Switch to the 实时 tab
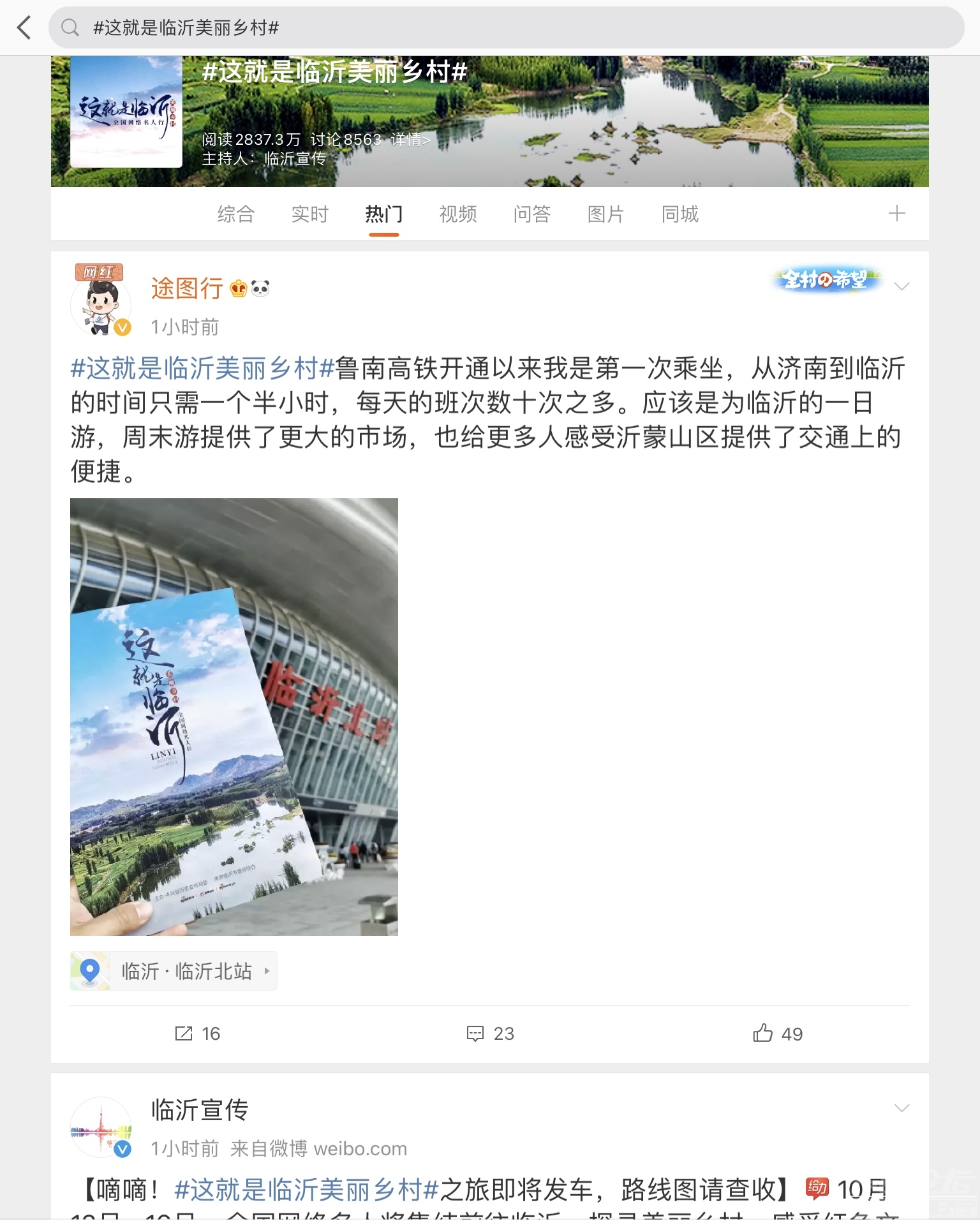 point(310,214)
